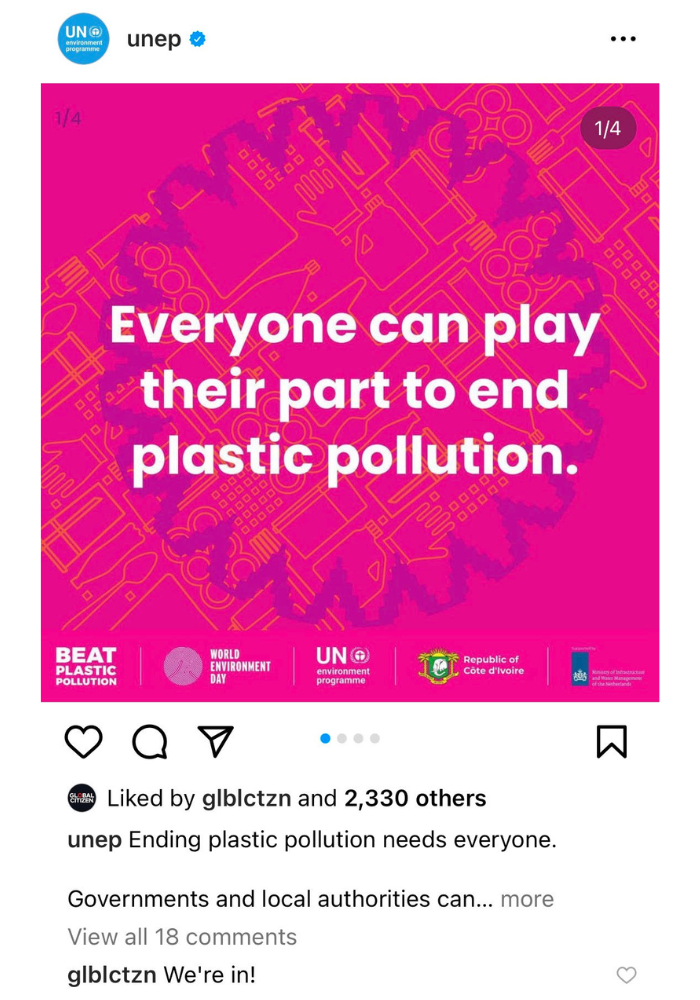Share the post via paper plane icon
The height and width of the screenshot is (1000, 700).
point(215,741)
